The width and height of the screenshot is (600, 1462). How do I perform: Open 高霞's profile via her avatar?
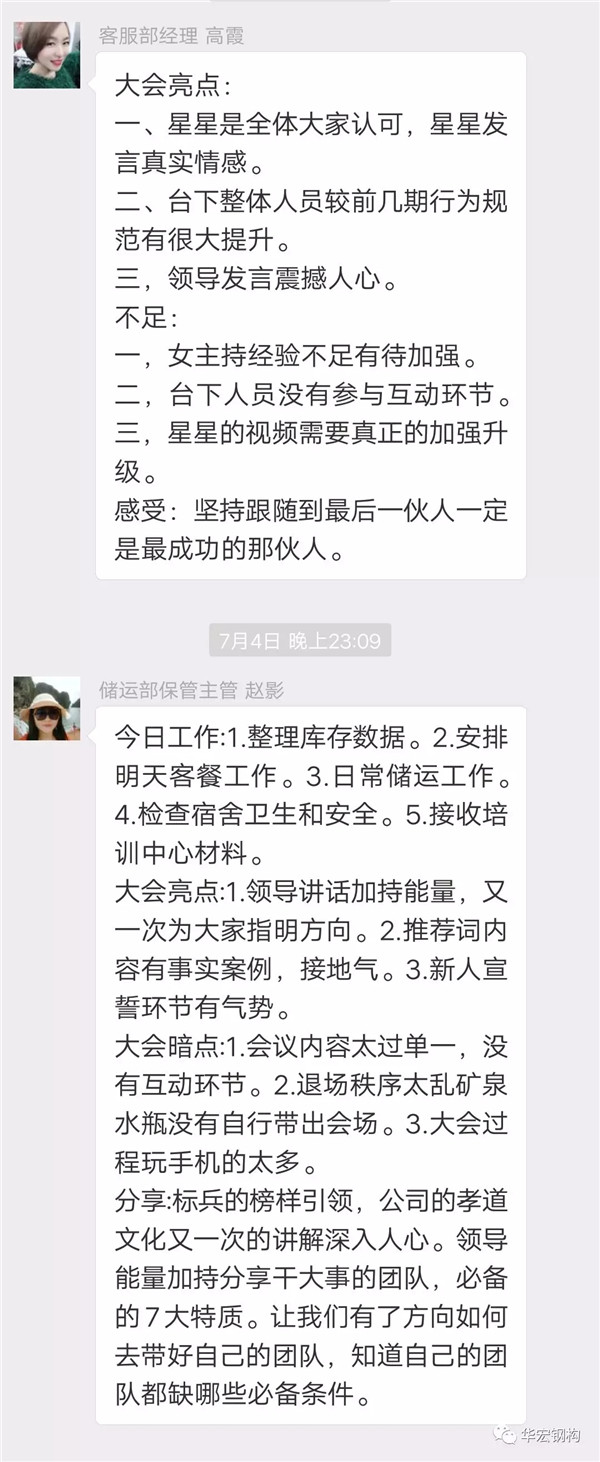tap(46, 55)
